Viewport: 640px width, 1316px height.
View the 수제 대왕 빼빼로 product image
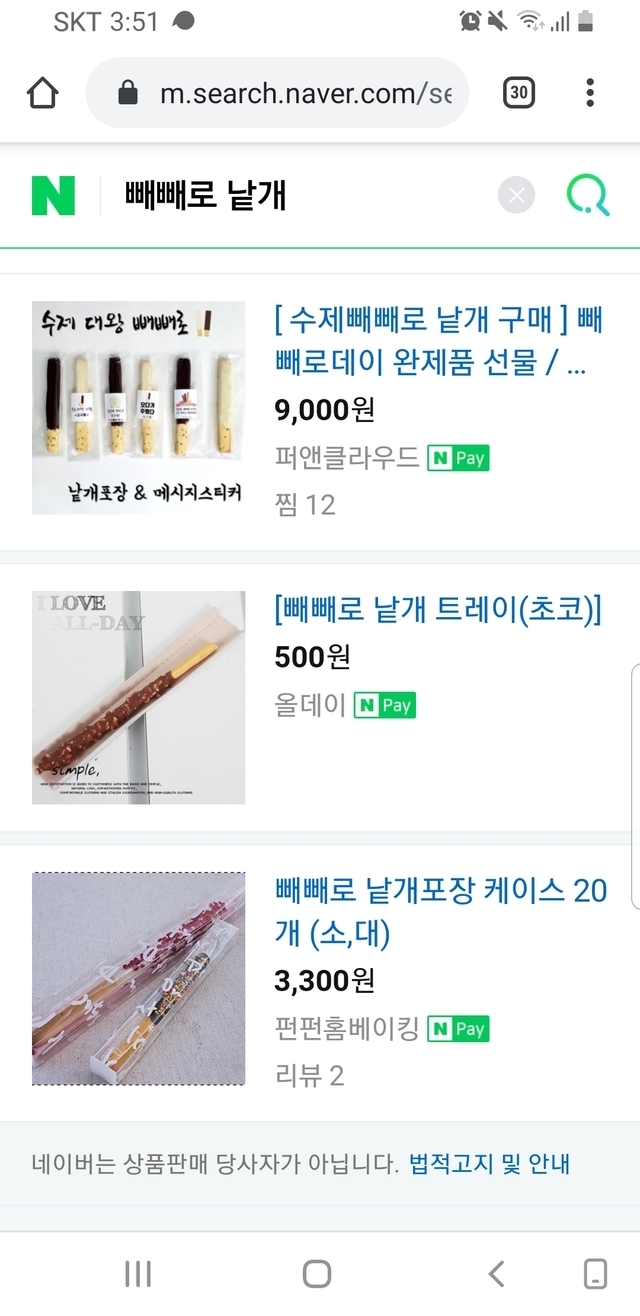click(x=138, y=408)
